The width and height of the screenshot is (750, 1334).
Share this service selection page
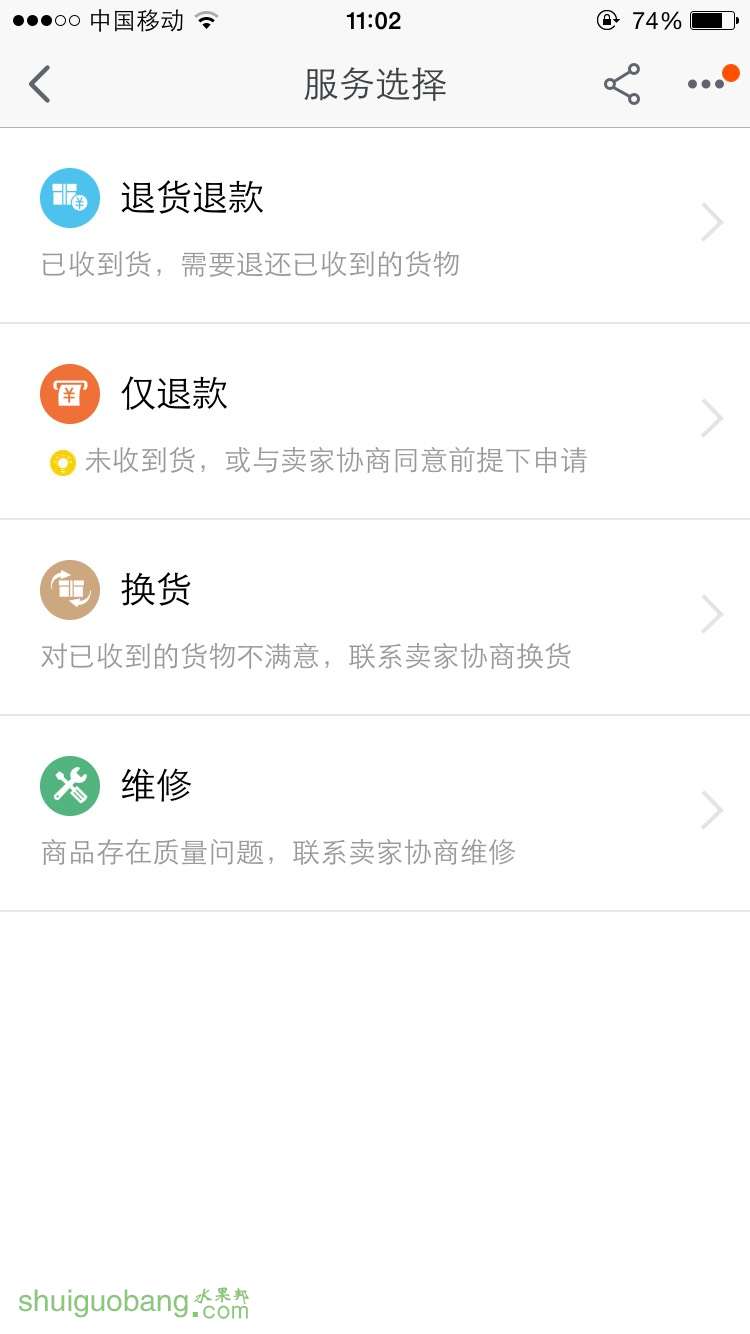pos(621,84)
